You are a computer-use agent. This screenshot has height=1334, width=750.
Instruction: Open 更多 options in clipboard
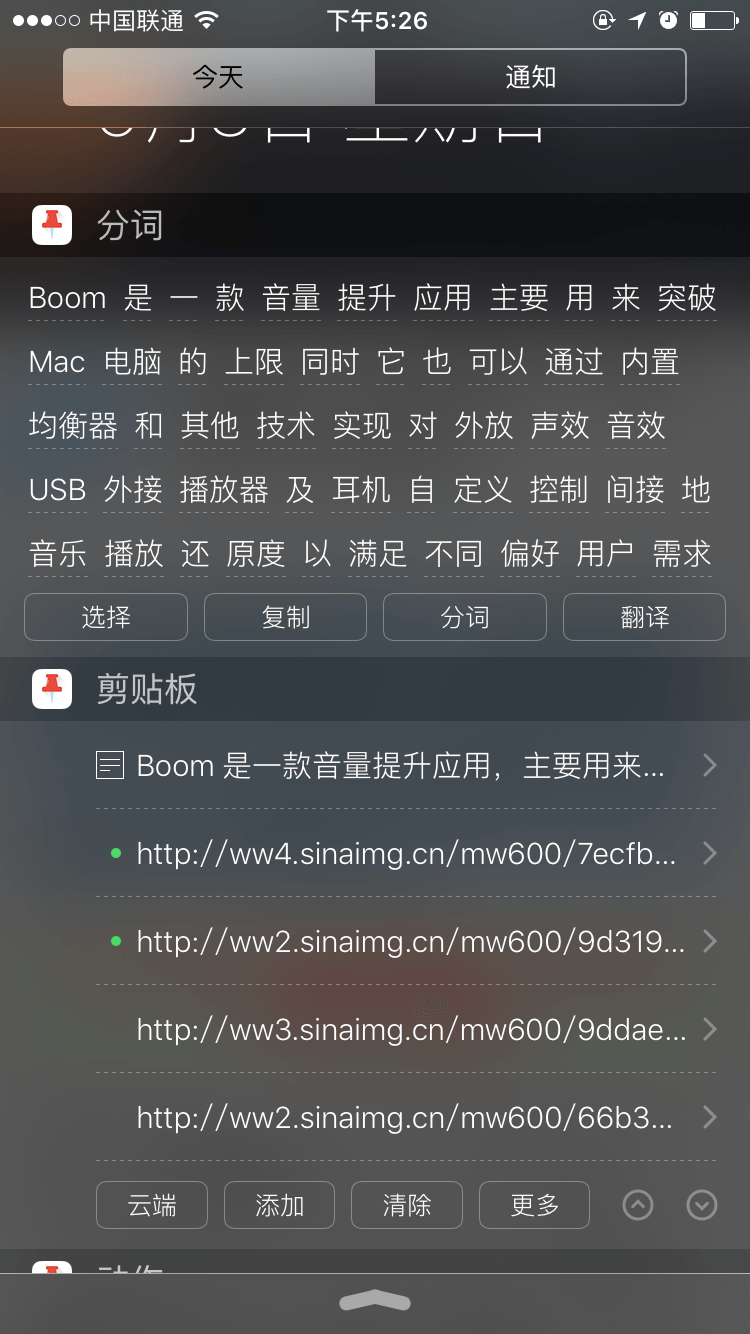coord(534,1205)
